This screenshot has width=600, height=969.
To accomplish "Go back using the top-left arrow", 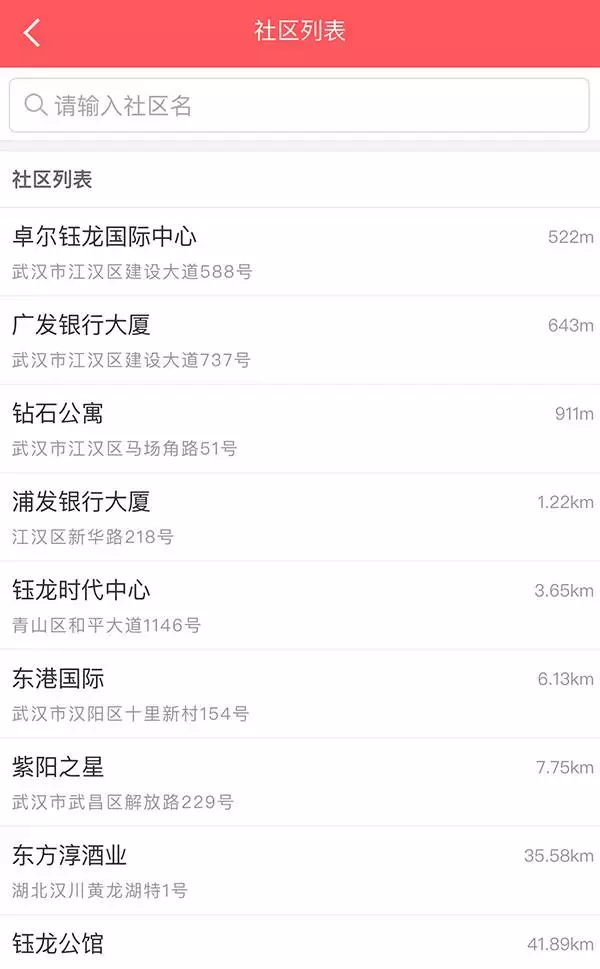I will click(x=32, y=32).
